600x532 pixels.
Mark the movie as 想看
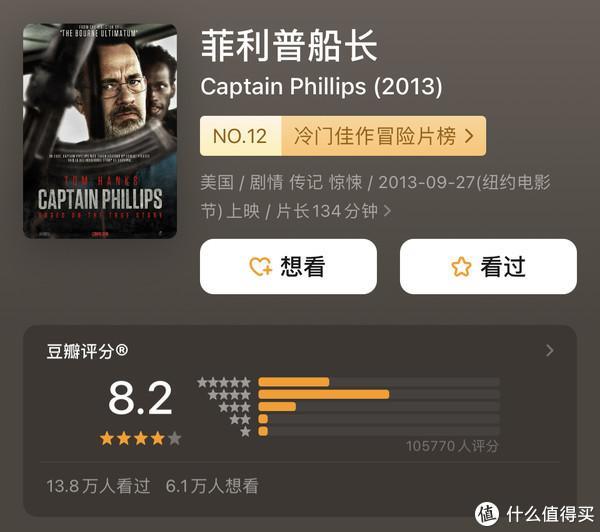(288, 267)
